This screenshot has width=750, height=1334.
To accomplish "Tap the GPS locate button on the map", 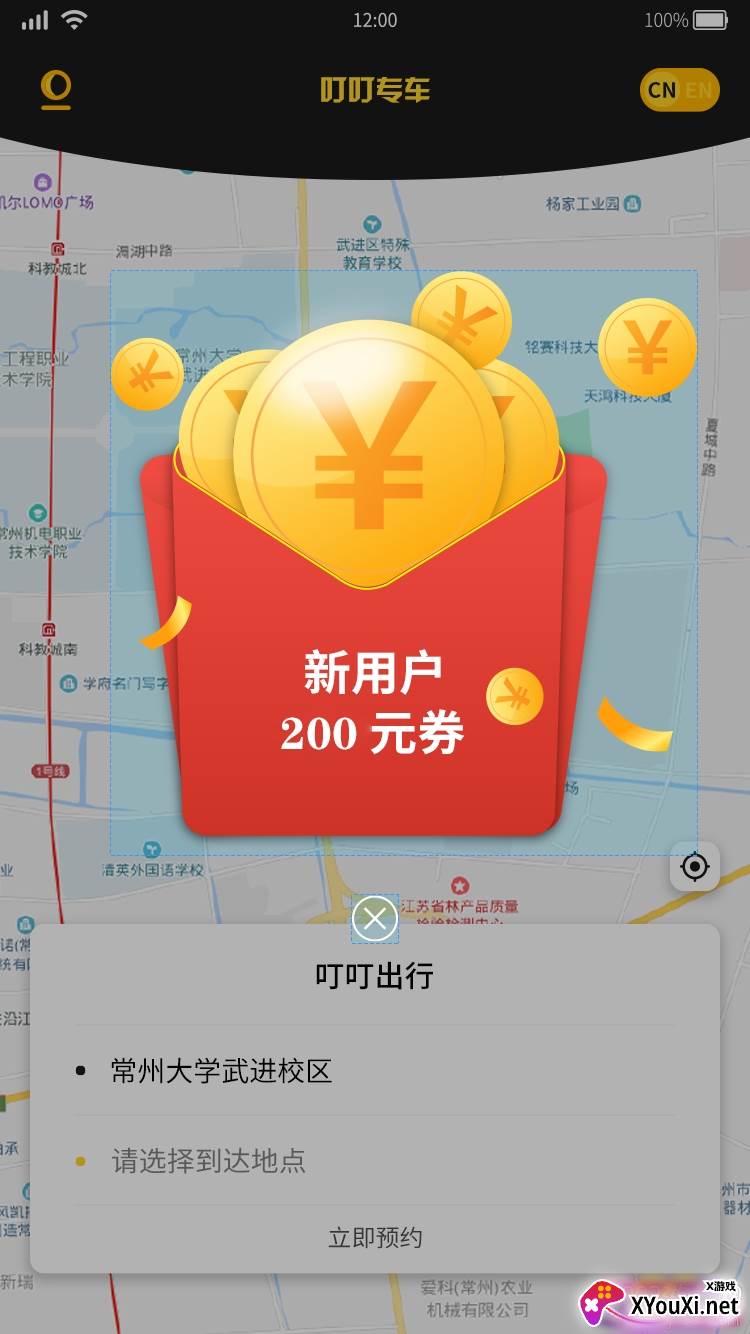I will pyautogui.click(x=695, y=867).
